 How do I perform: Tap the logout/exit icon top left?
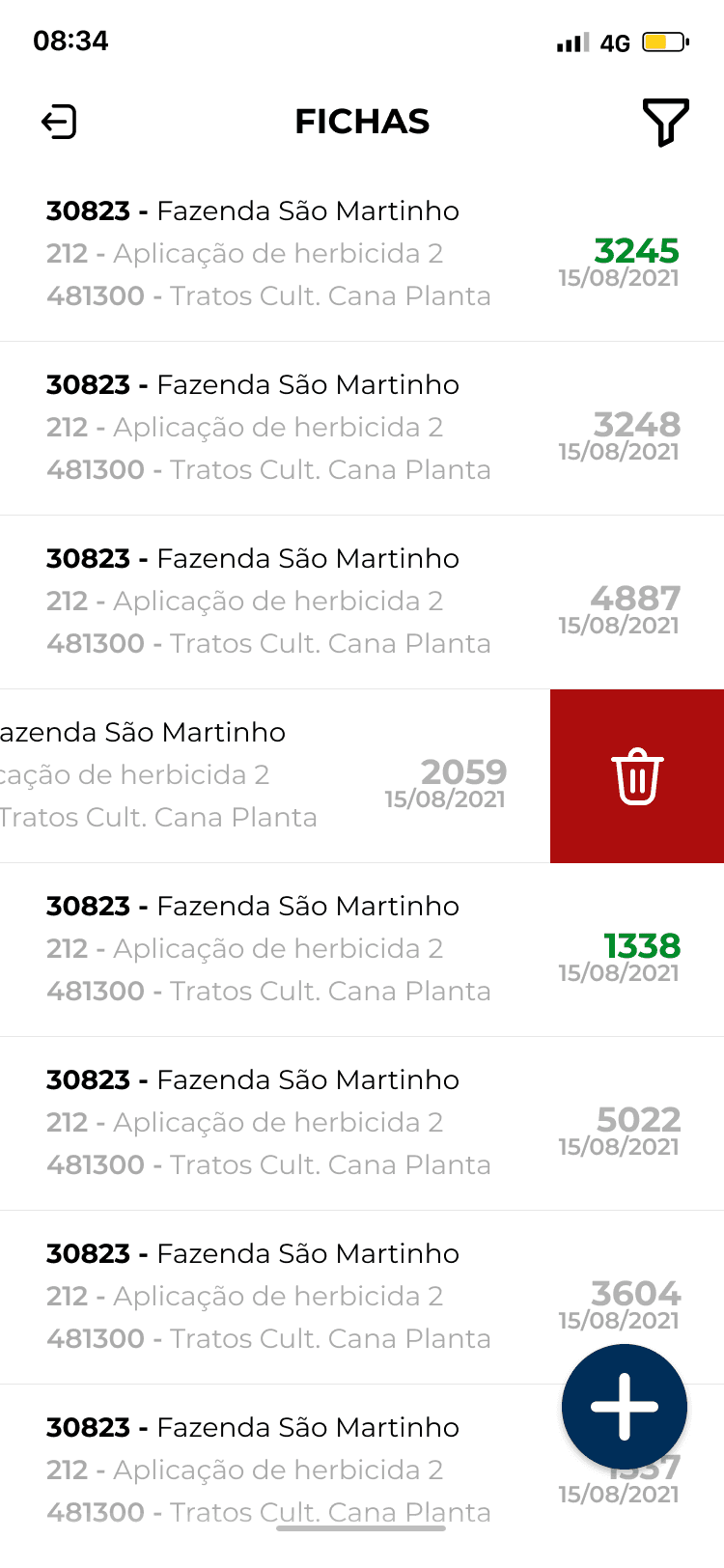(x=58, y=121)
